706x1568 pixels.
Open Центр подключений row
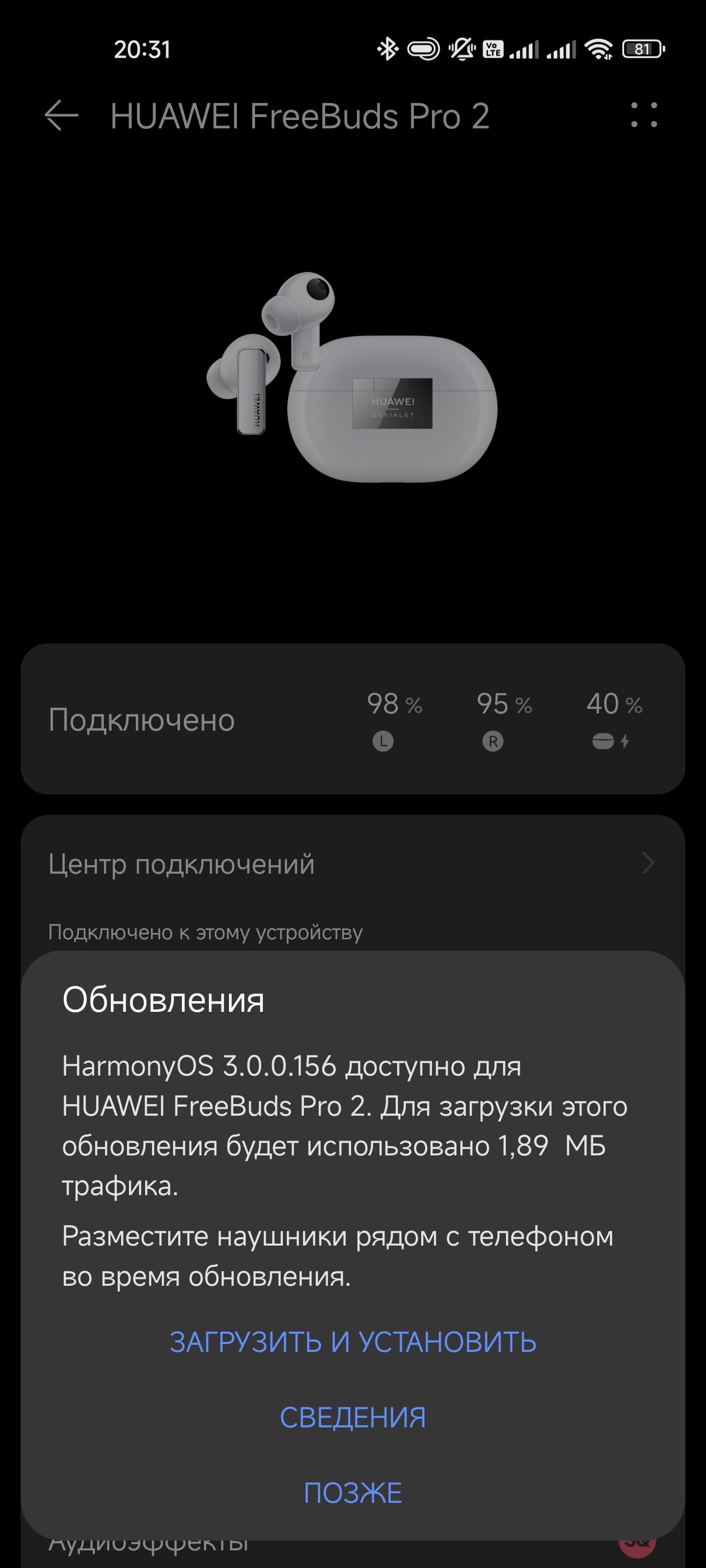pos(353,864)
